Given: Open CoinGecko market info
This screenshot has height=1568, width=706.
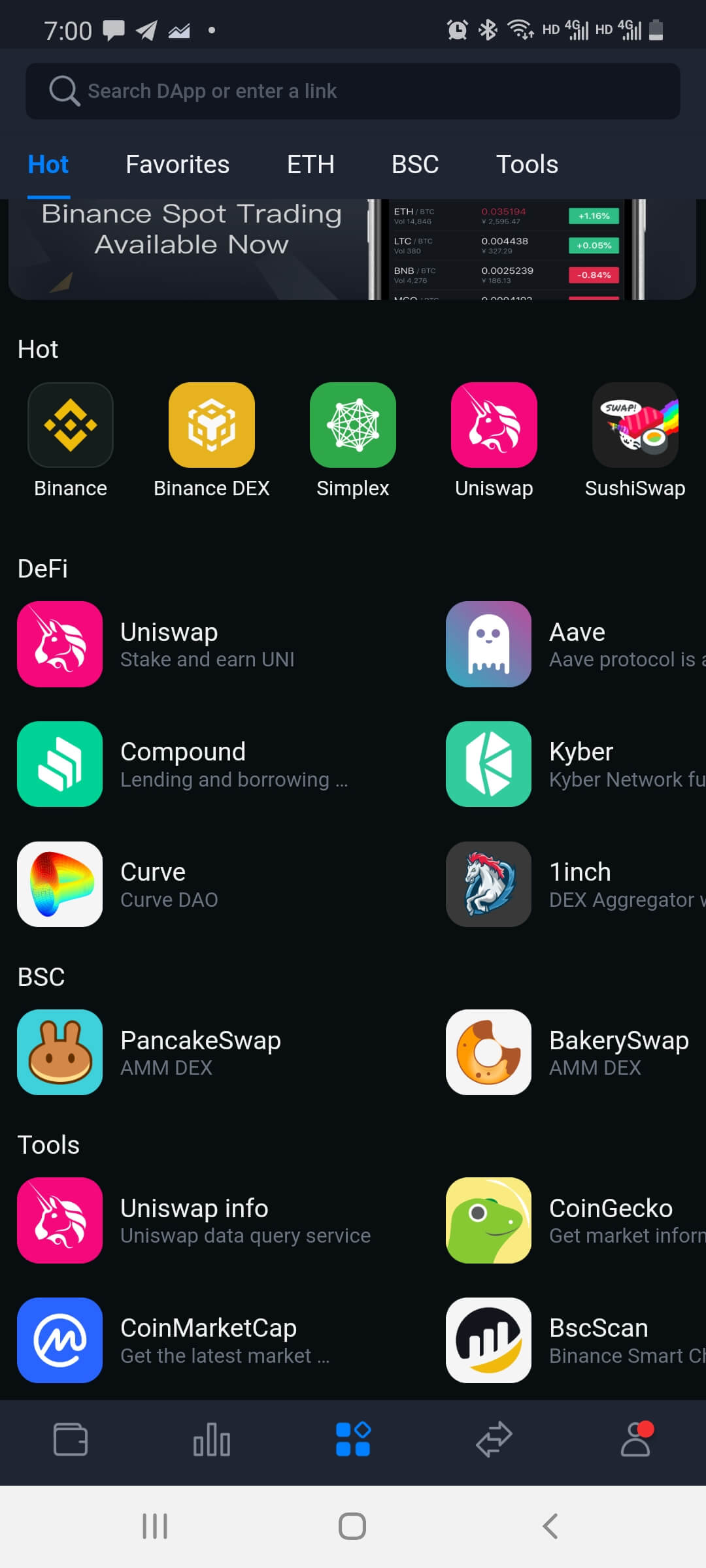Looking at the screenshot, I should click(x=575, y=1220).
